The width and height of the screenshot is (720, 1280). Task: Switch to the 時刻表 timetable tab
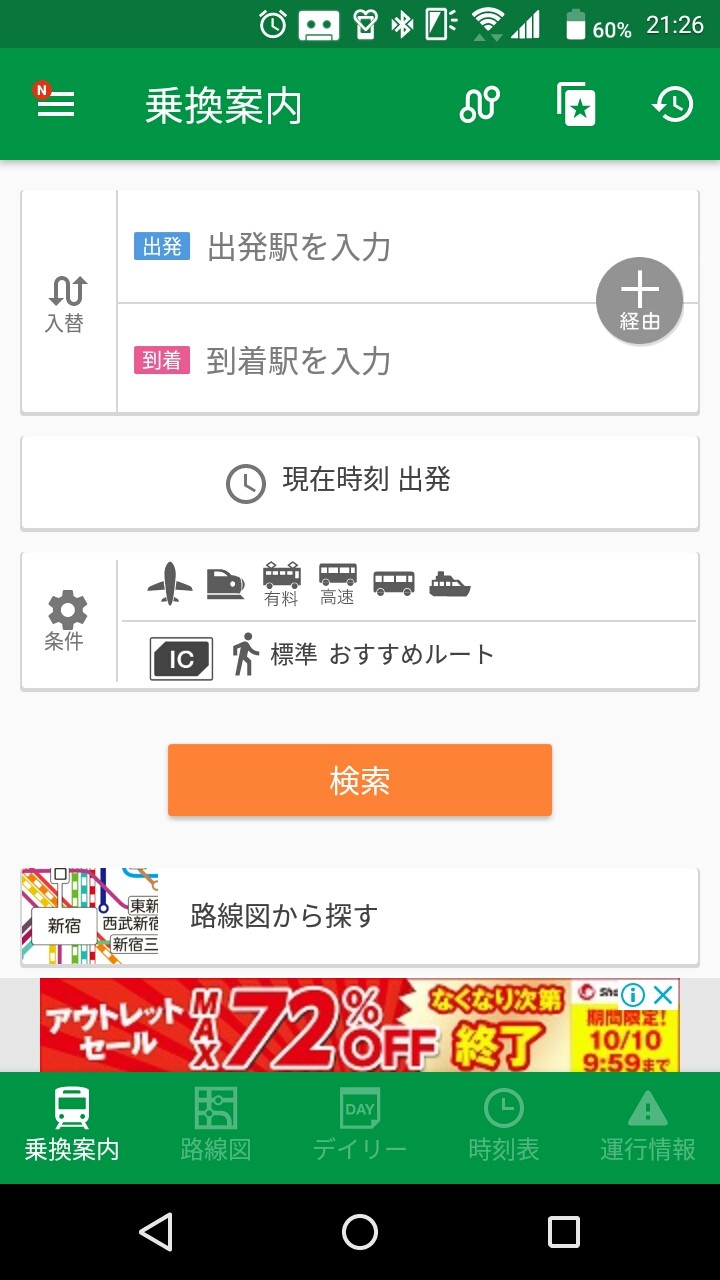click(504, 1127)
